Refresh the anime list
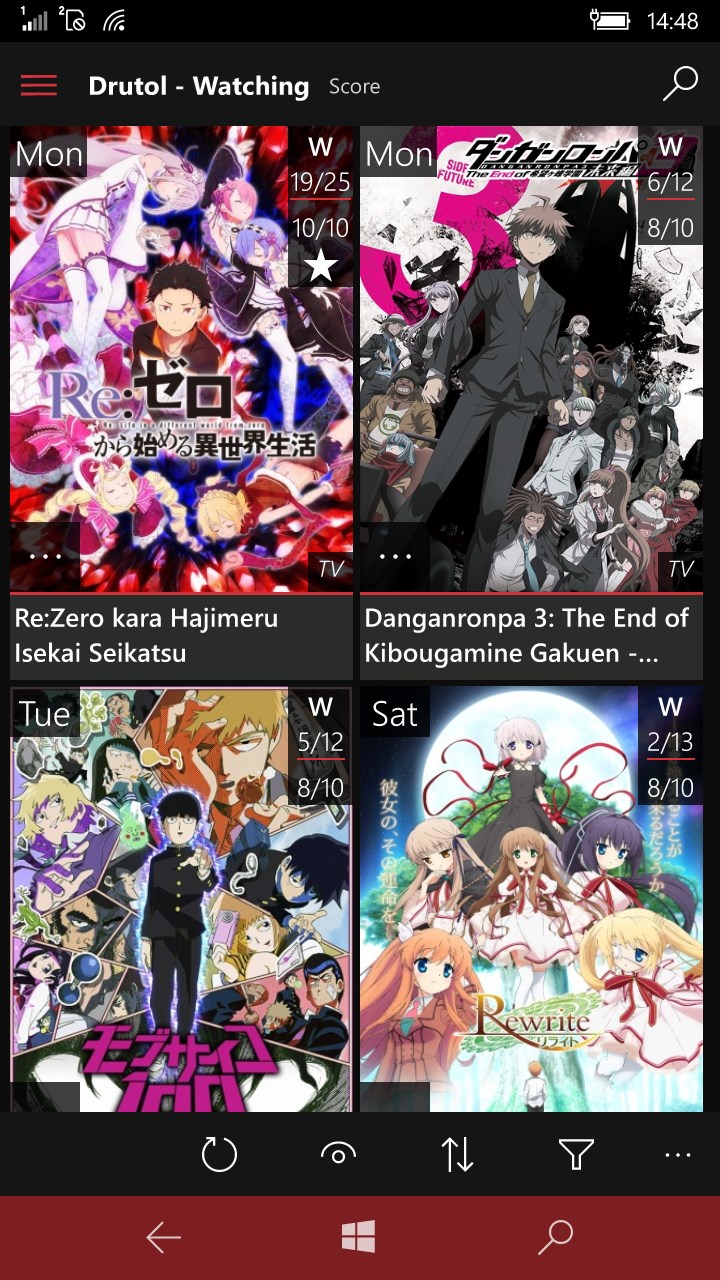The width and height of the screenshot is (720, 1280). click(x=219, y=1155)
